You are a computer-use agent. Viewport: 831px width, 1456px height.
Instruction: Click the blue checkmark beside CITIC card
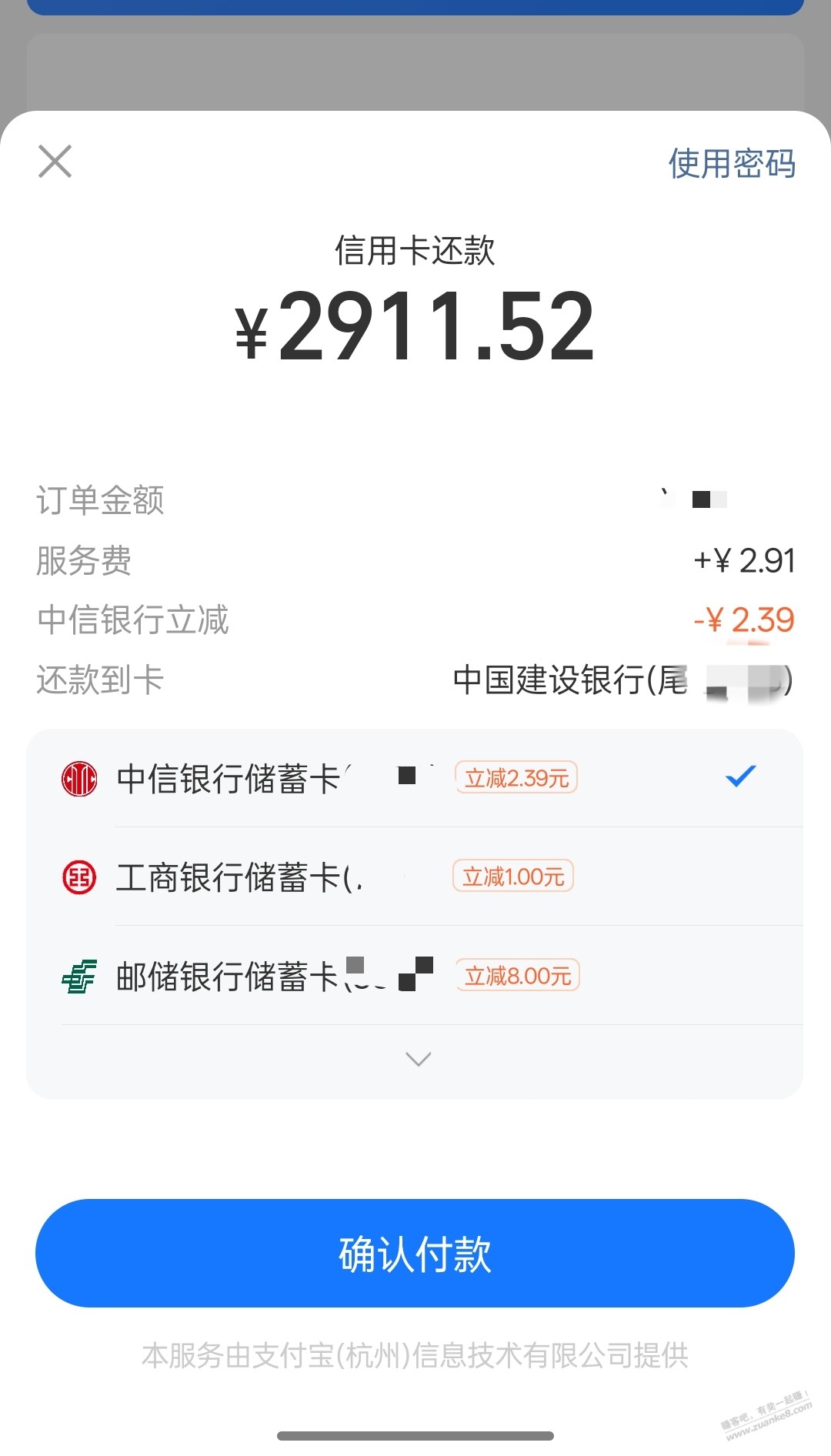(x=741, y=777)
